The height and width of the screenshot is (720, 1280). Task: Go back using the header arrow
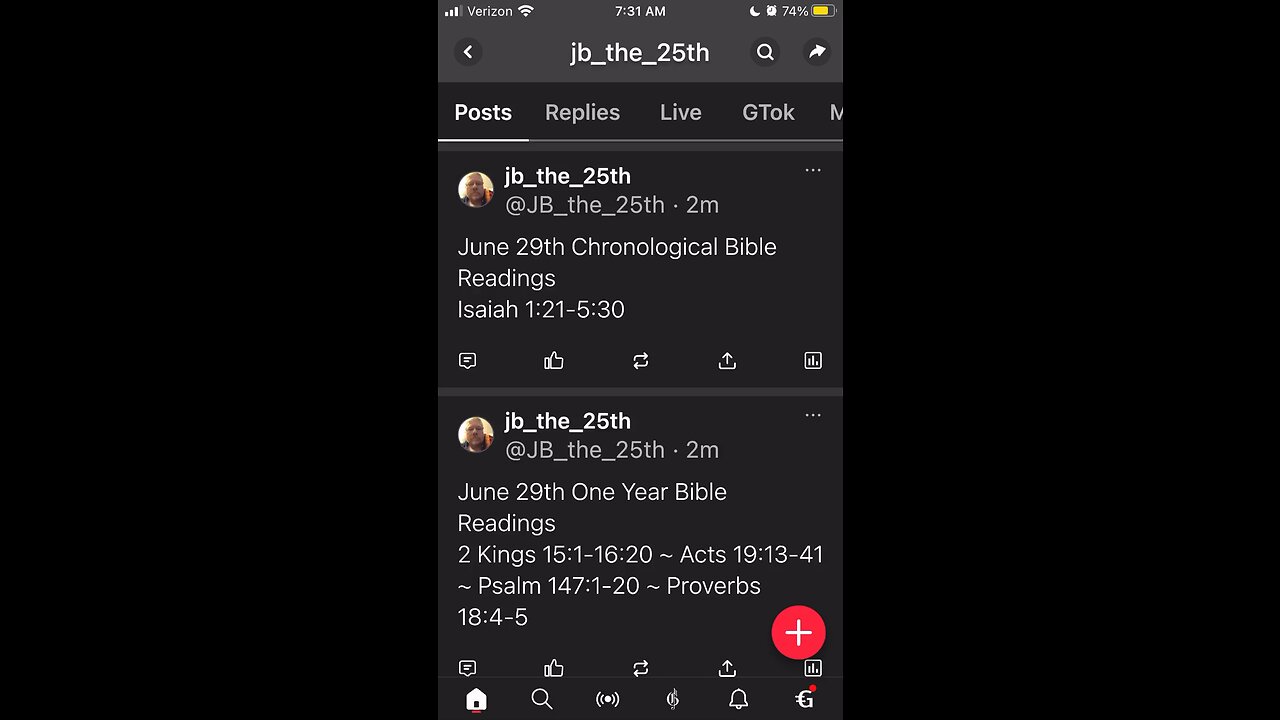[x=468, y=52]
